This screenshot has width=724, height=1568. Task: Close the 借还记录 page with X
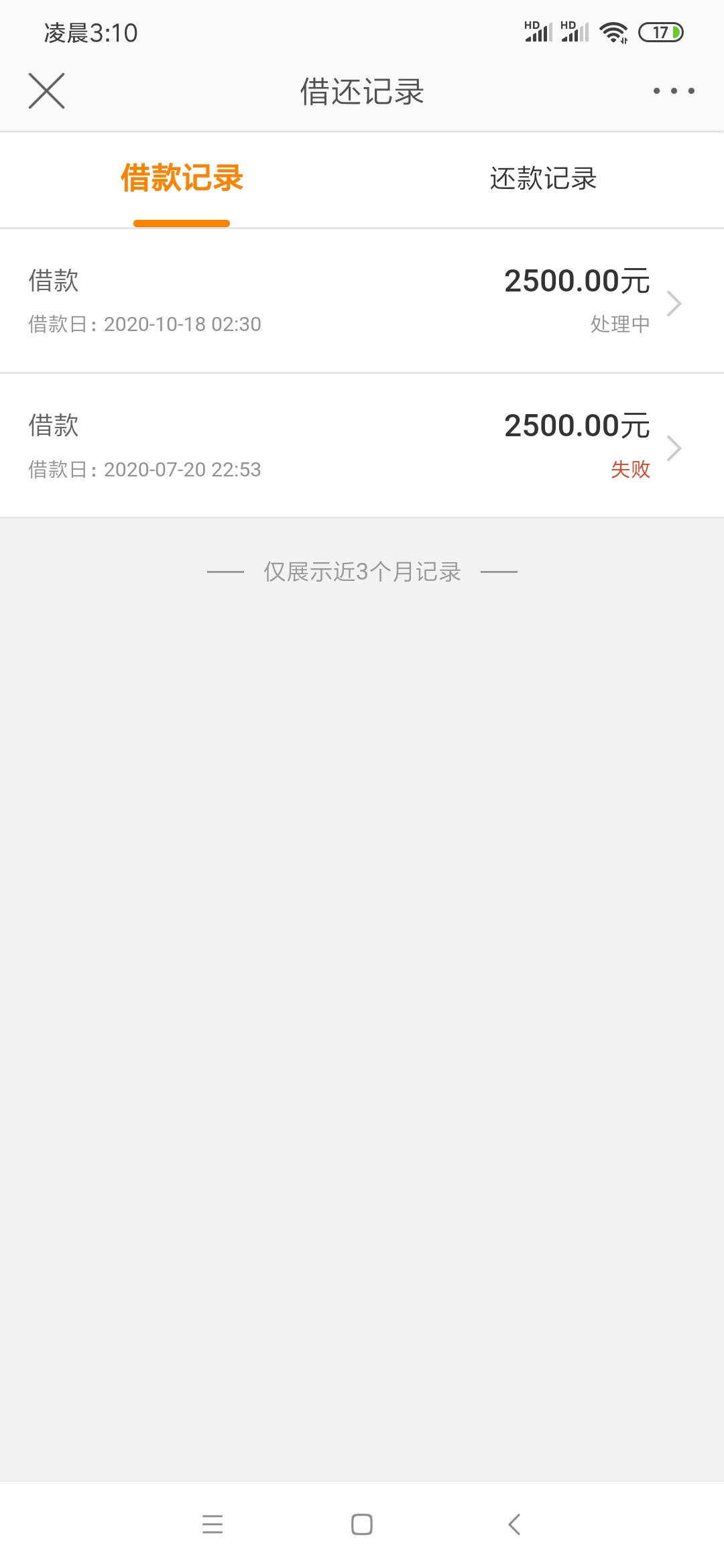(47, 90)
